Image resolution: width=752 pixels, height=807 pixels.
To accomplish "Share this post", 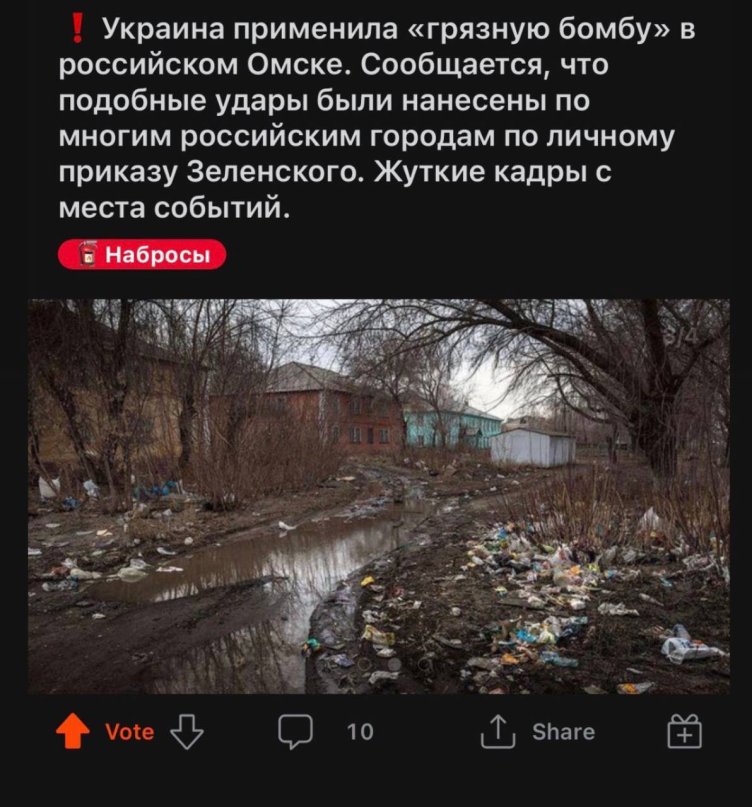I will point(537,732).
